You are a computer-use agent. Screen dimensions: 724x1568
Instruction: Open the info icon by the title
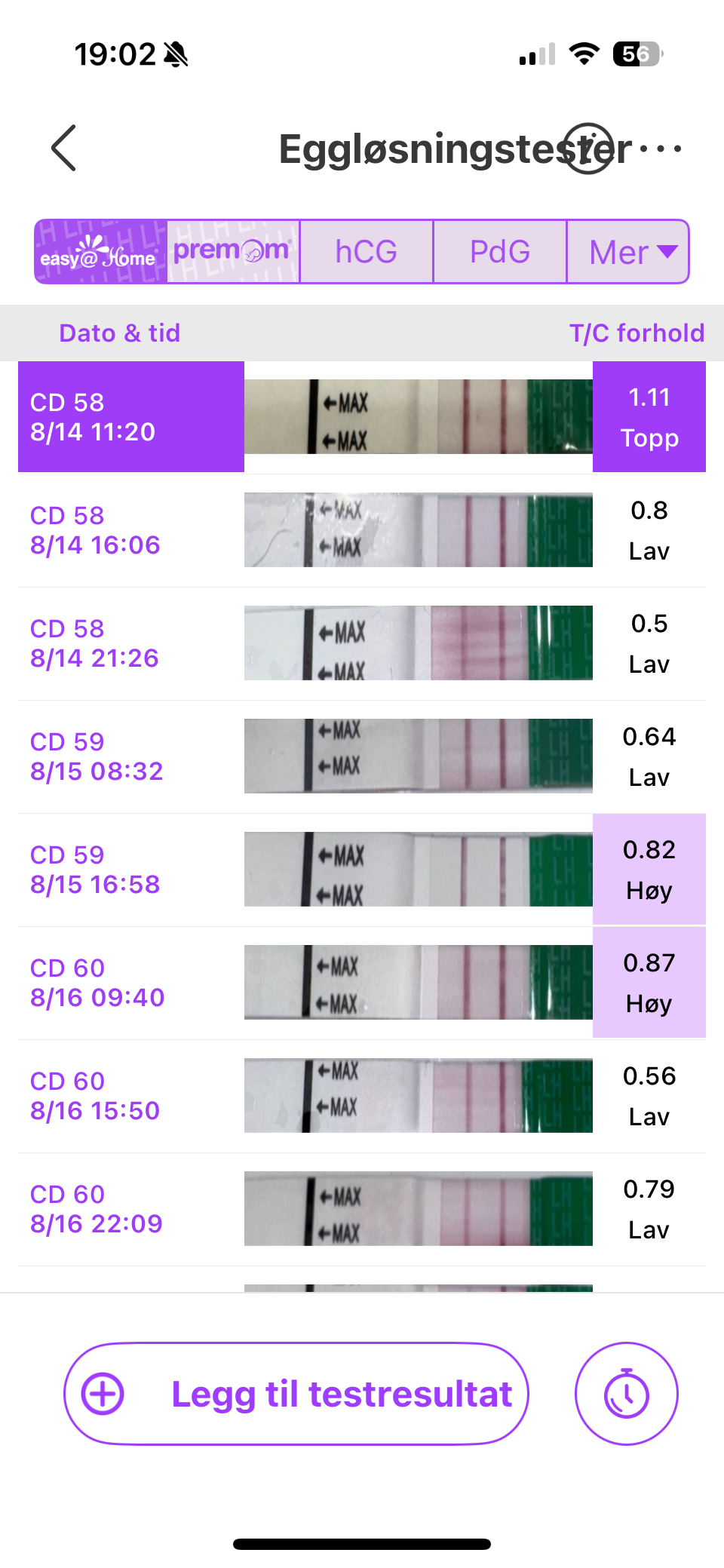589,149
